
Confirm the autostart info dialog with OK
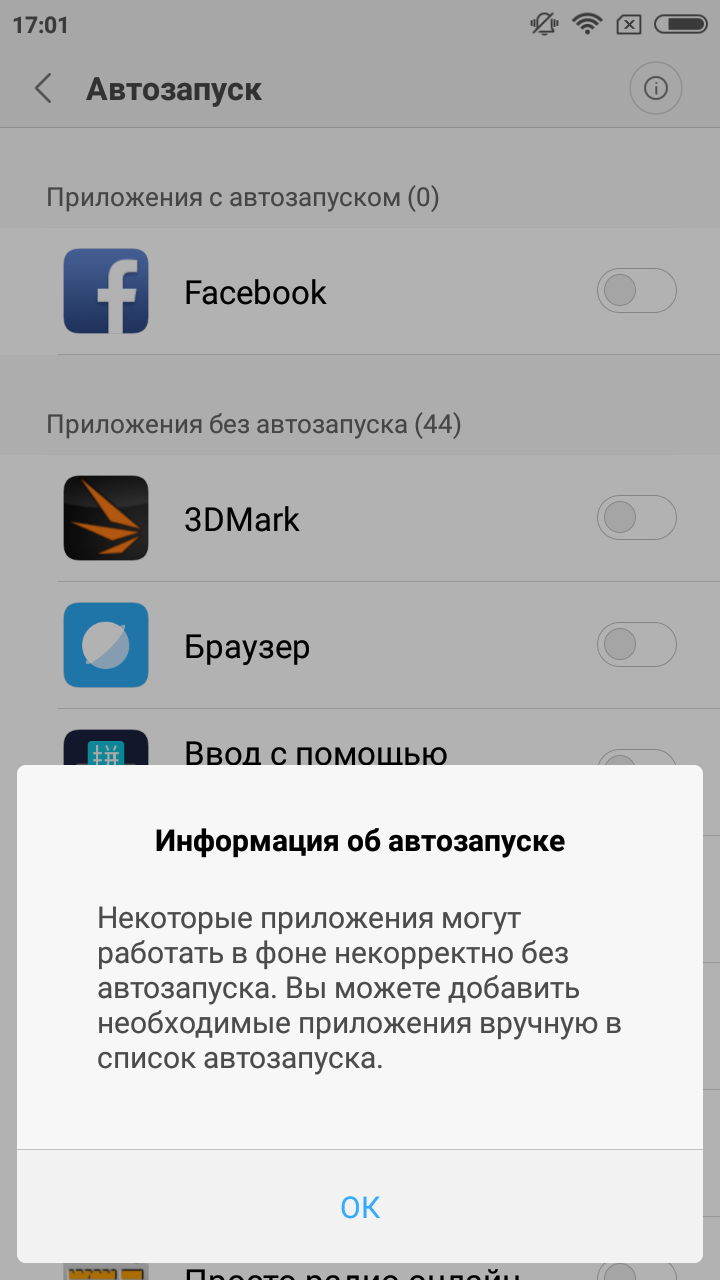pos(360,1207)
